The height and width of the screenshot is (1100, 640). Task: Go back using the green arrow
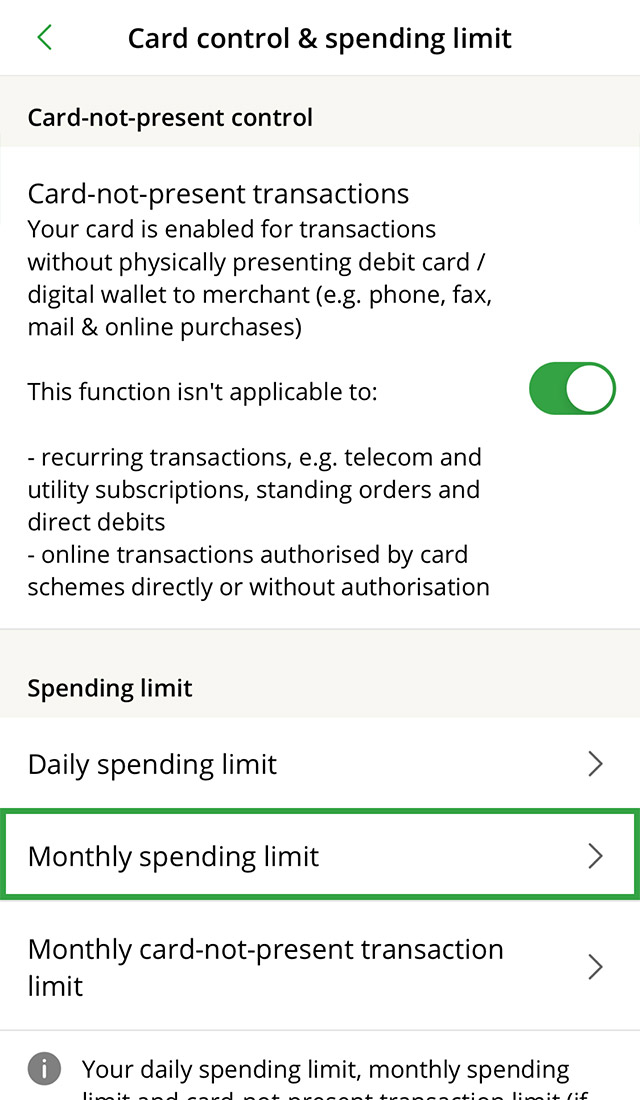(45, 38)
